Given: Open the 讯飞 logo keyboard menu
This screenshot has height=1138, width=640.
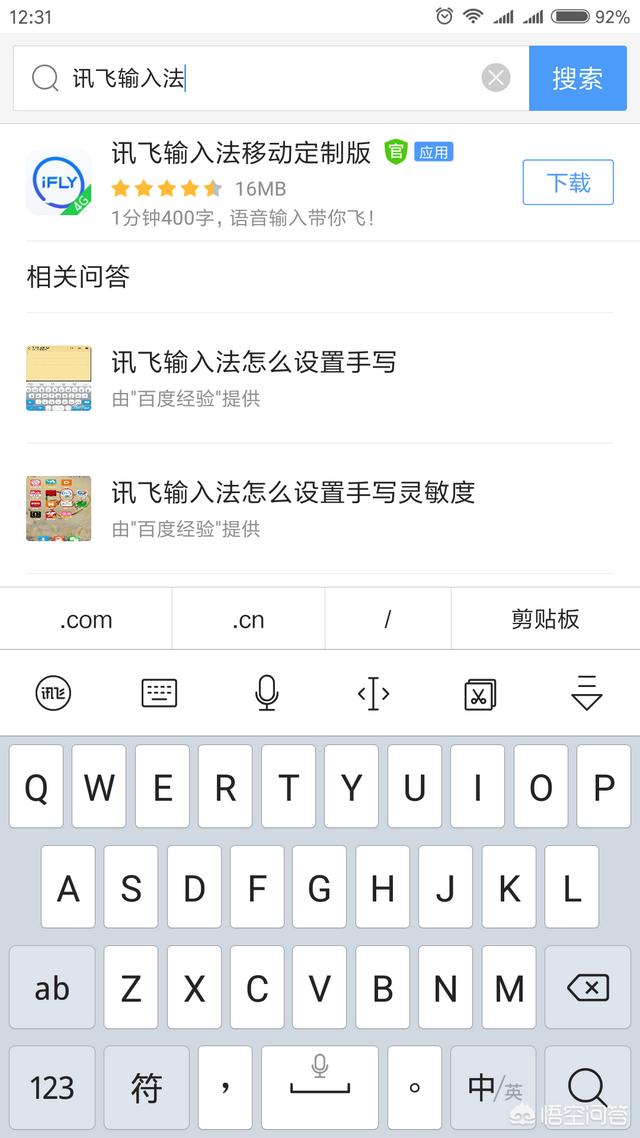Looking at the screenshot, I should [x=54, y=694].
